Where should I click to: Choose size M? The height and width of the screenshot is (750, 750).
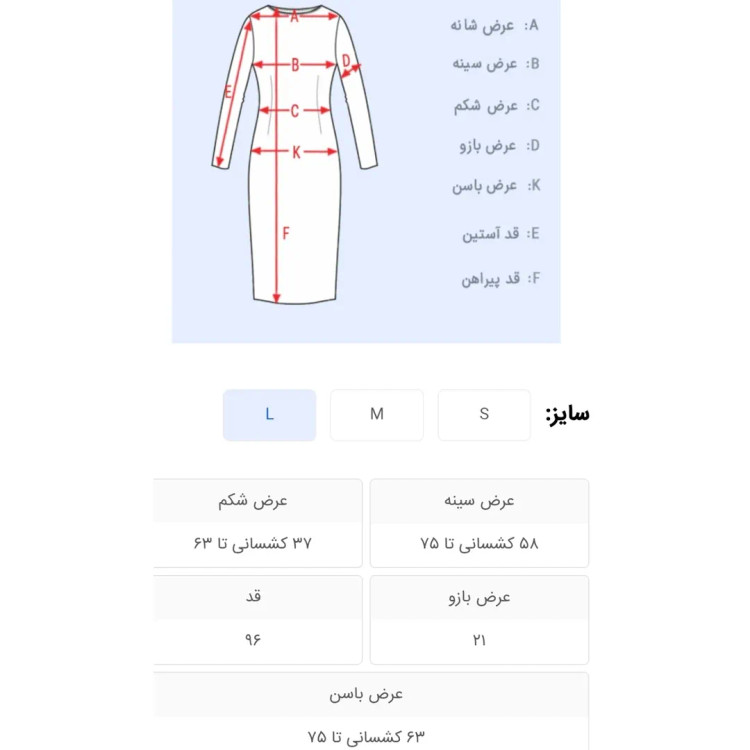pos(376,415)
